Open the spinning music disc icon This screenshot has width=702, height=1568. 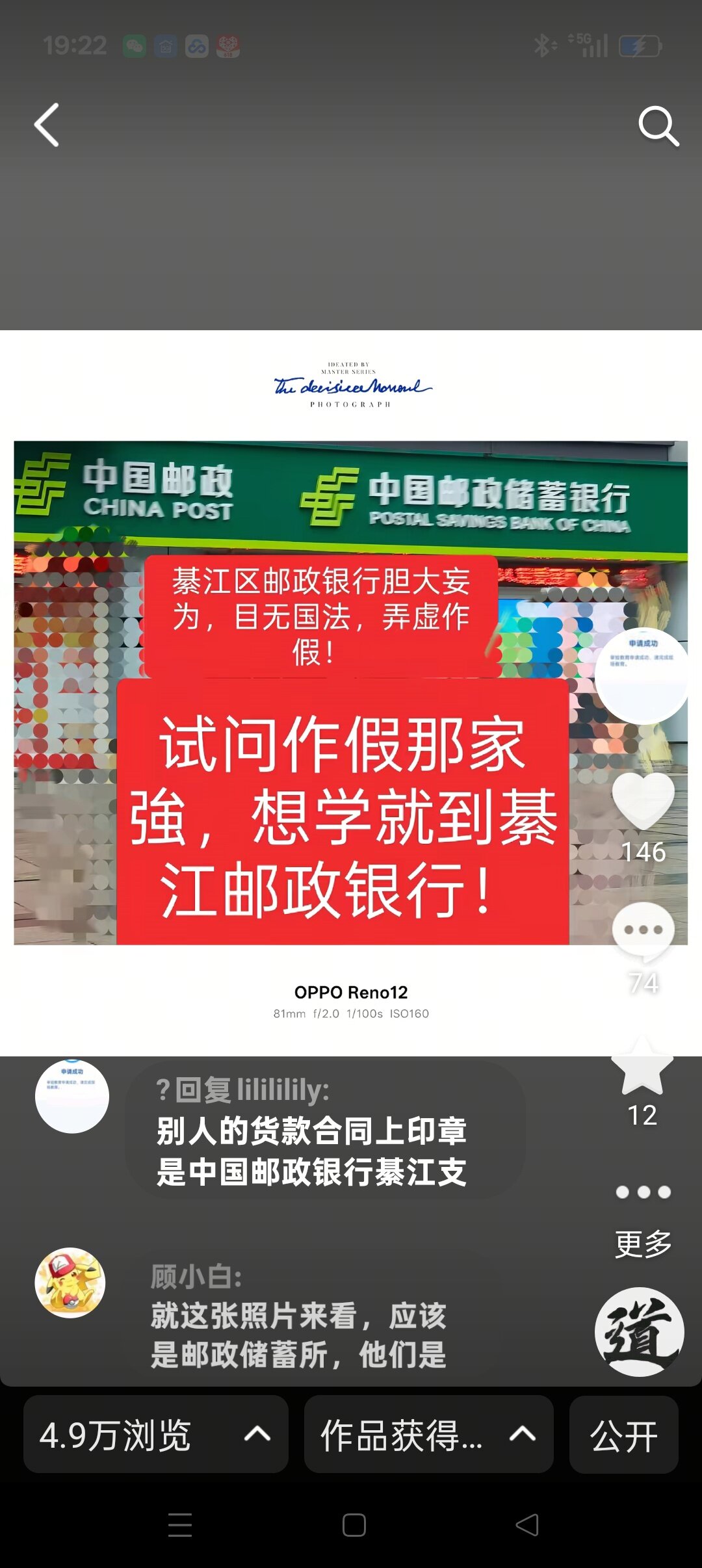640,1331
